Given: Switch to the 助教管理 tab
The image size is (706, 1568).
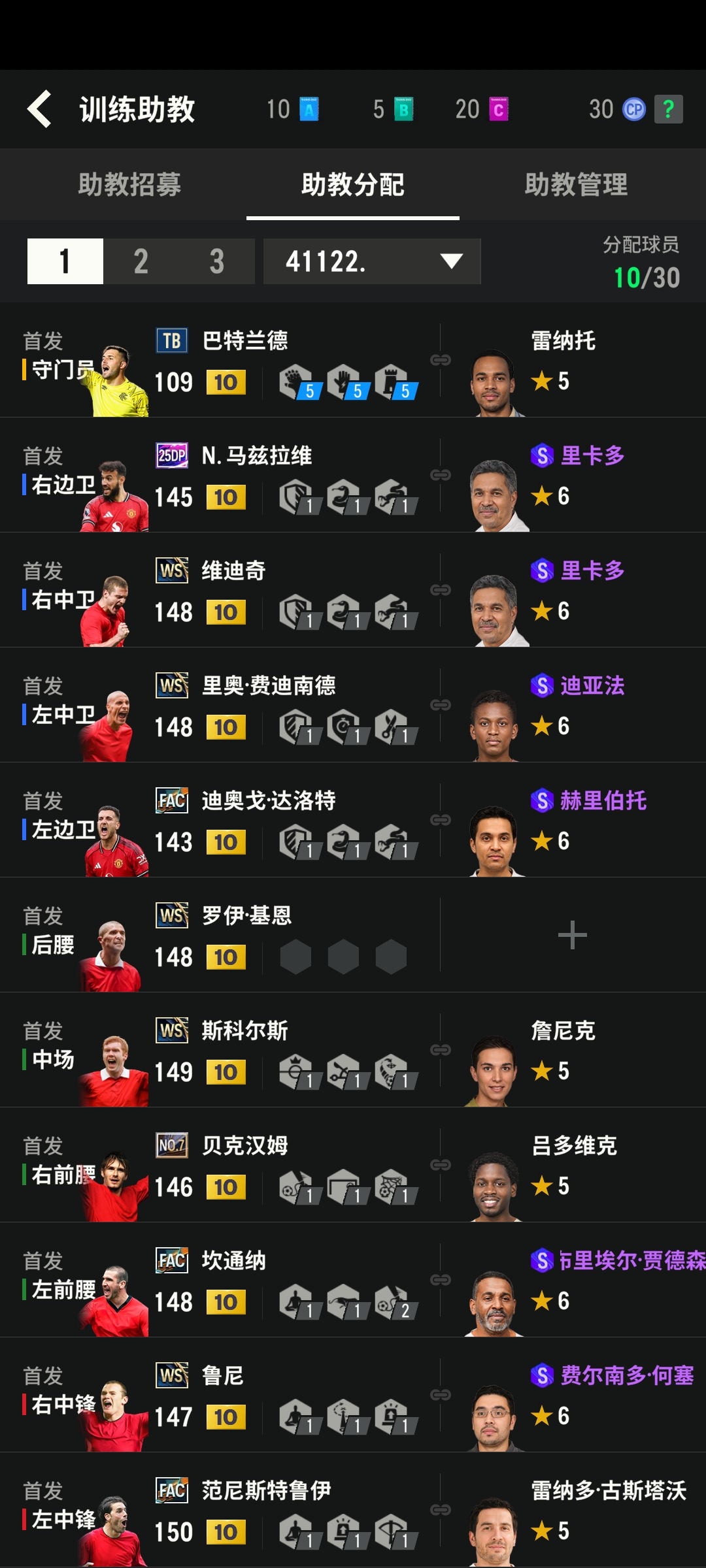Looking at the screenshot, I should (x=576, y=185).
